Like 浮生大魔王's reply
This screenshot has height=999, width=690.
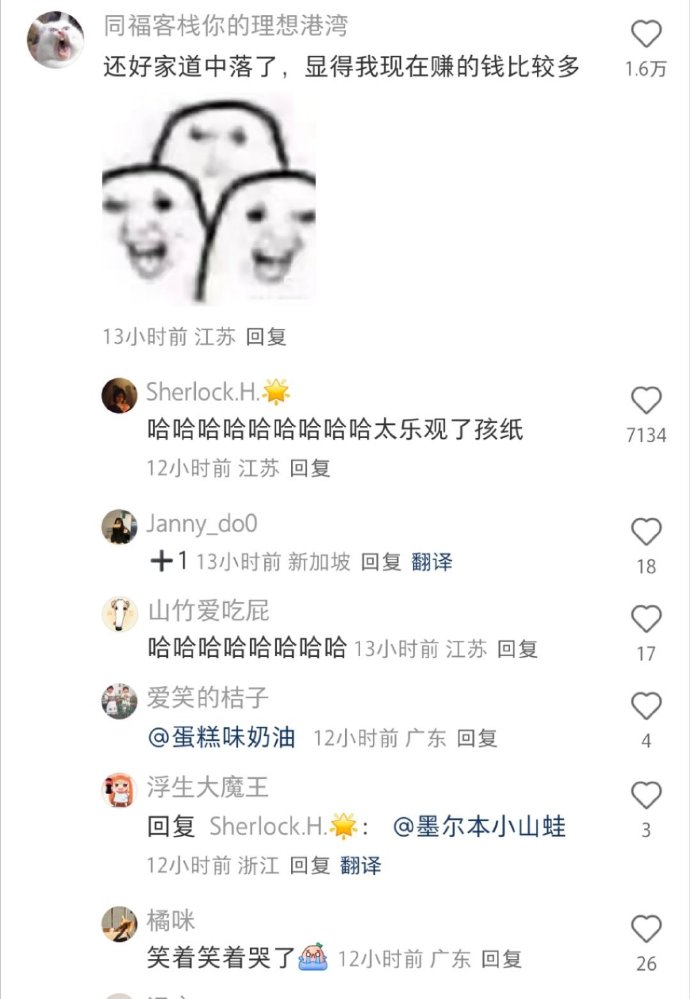click(647, 795)
